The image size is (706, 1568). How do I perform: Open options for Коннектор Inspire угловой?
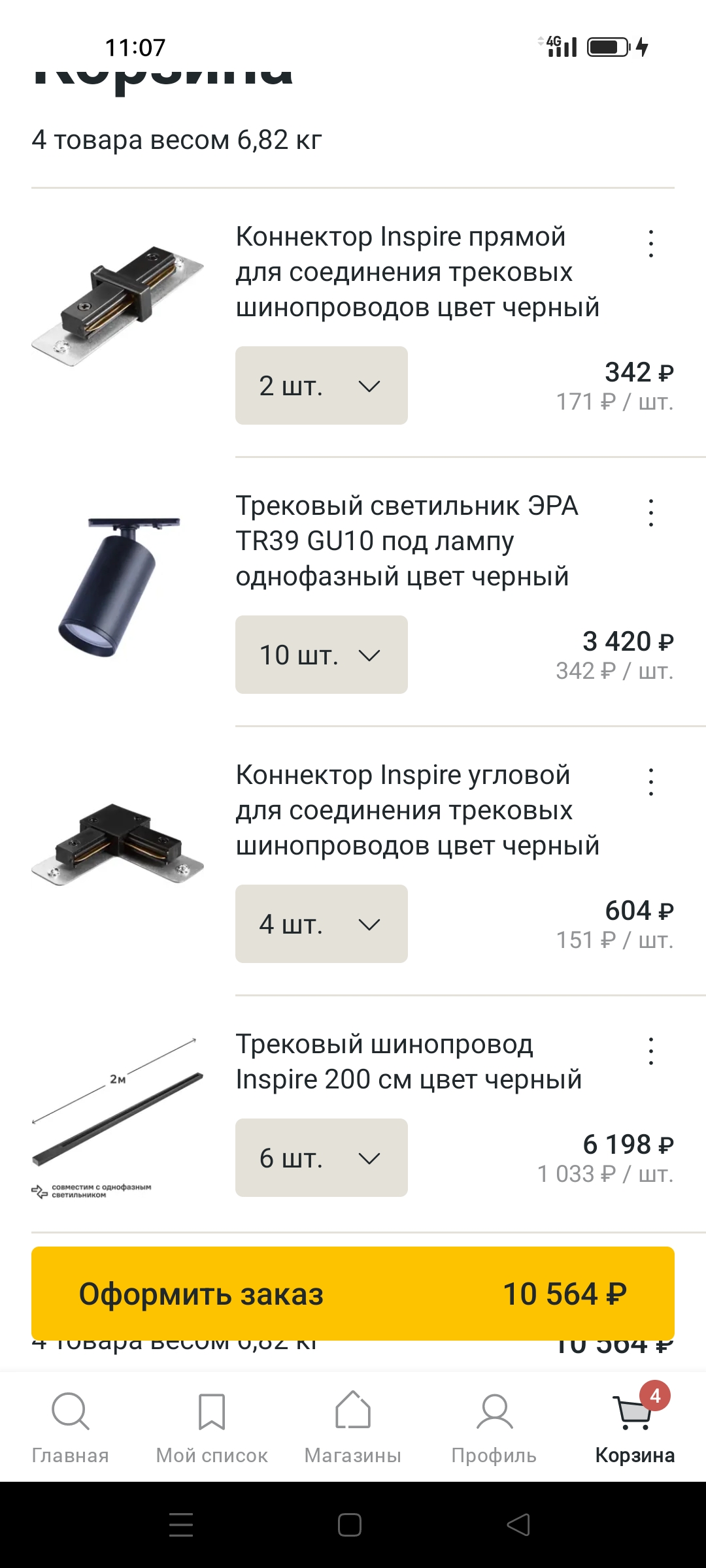(650, 782)
